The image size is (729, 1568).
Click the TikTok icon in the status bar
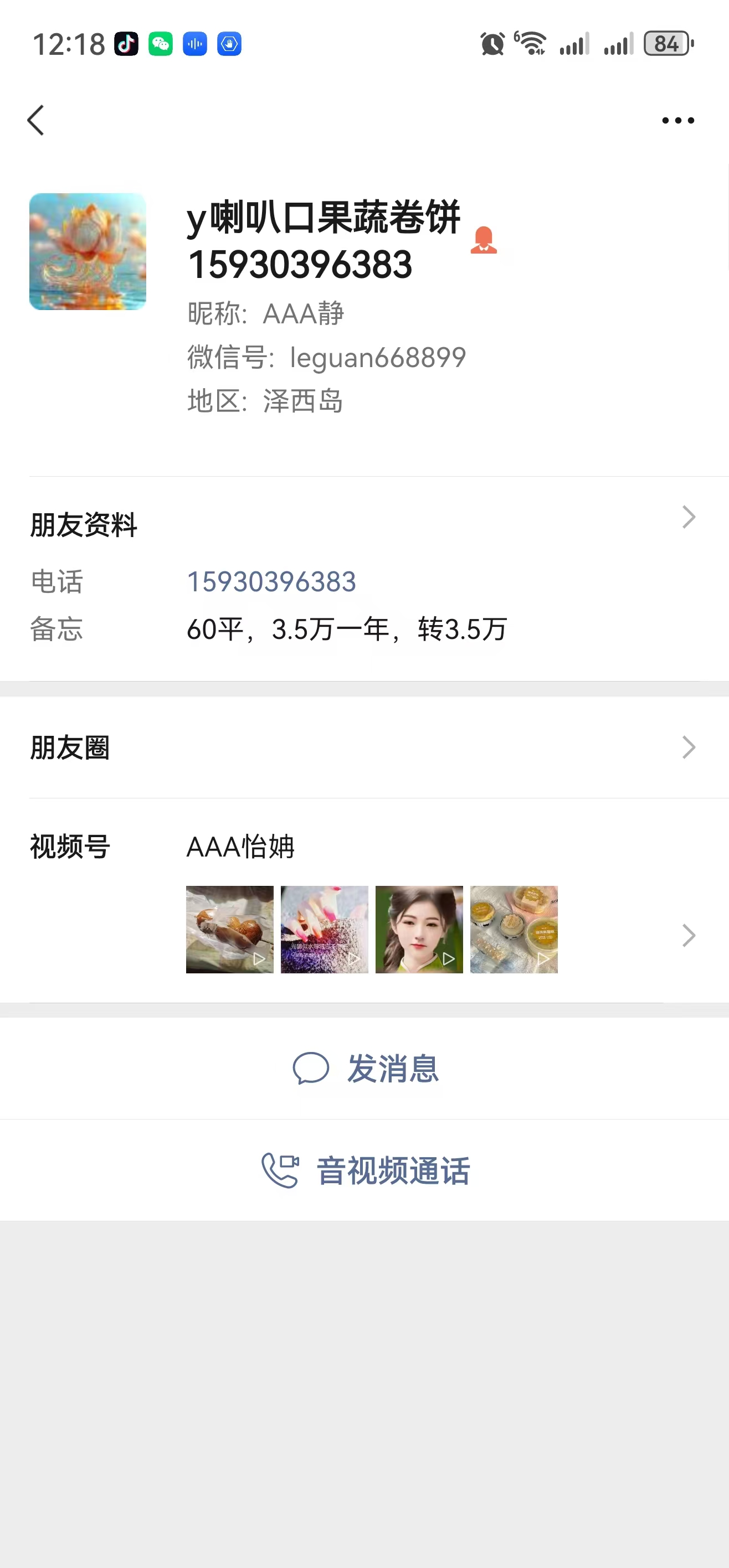pyautogui.click(x=126, y=43)
